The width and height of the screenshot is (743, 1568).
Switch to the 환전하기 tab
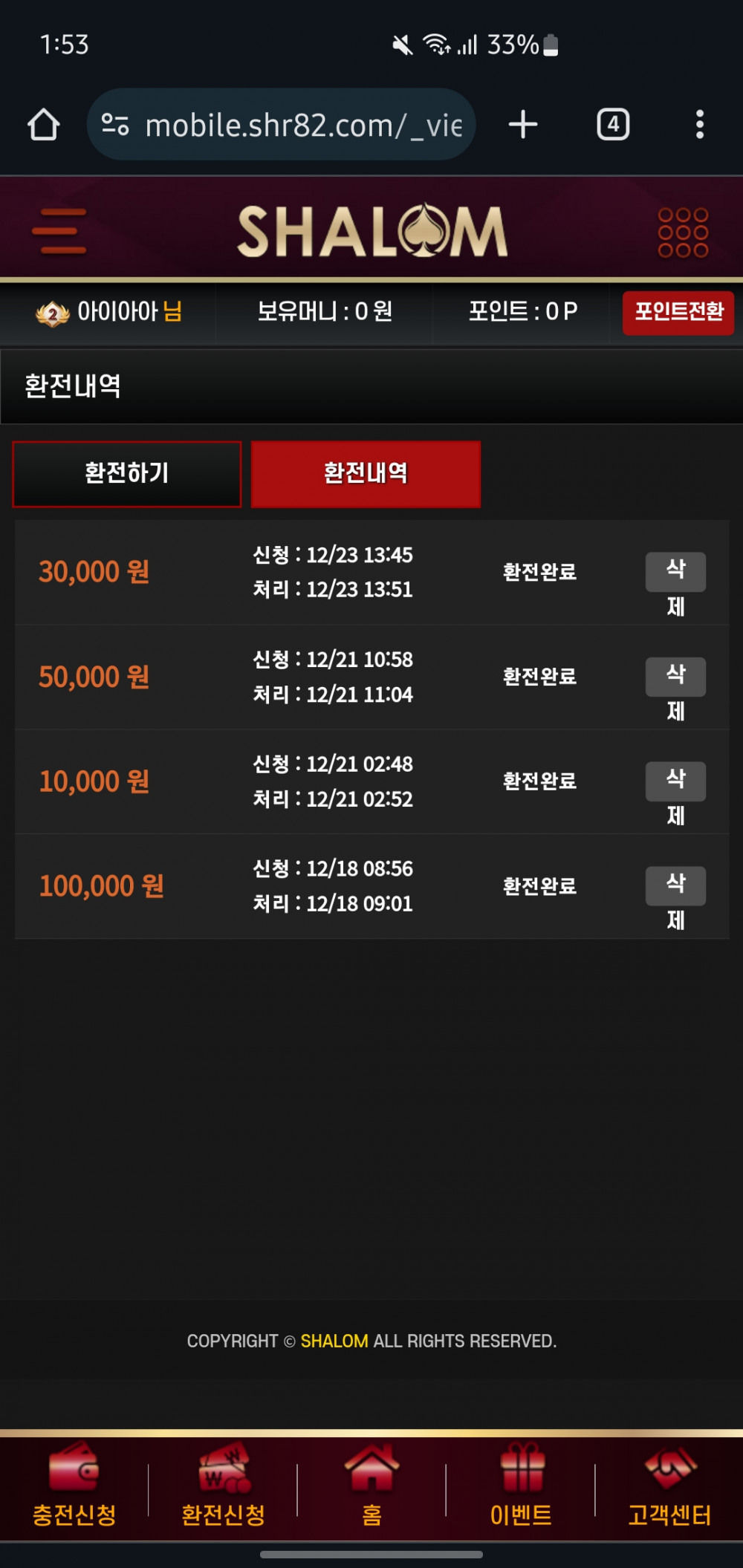click(127, 474)
